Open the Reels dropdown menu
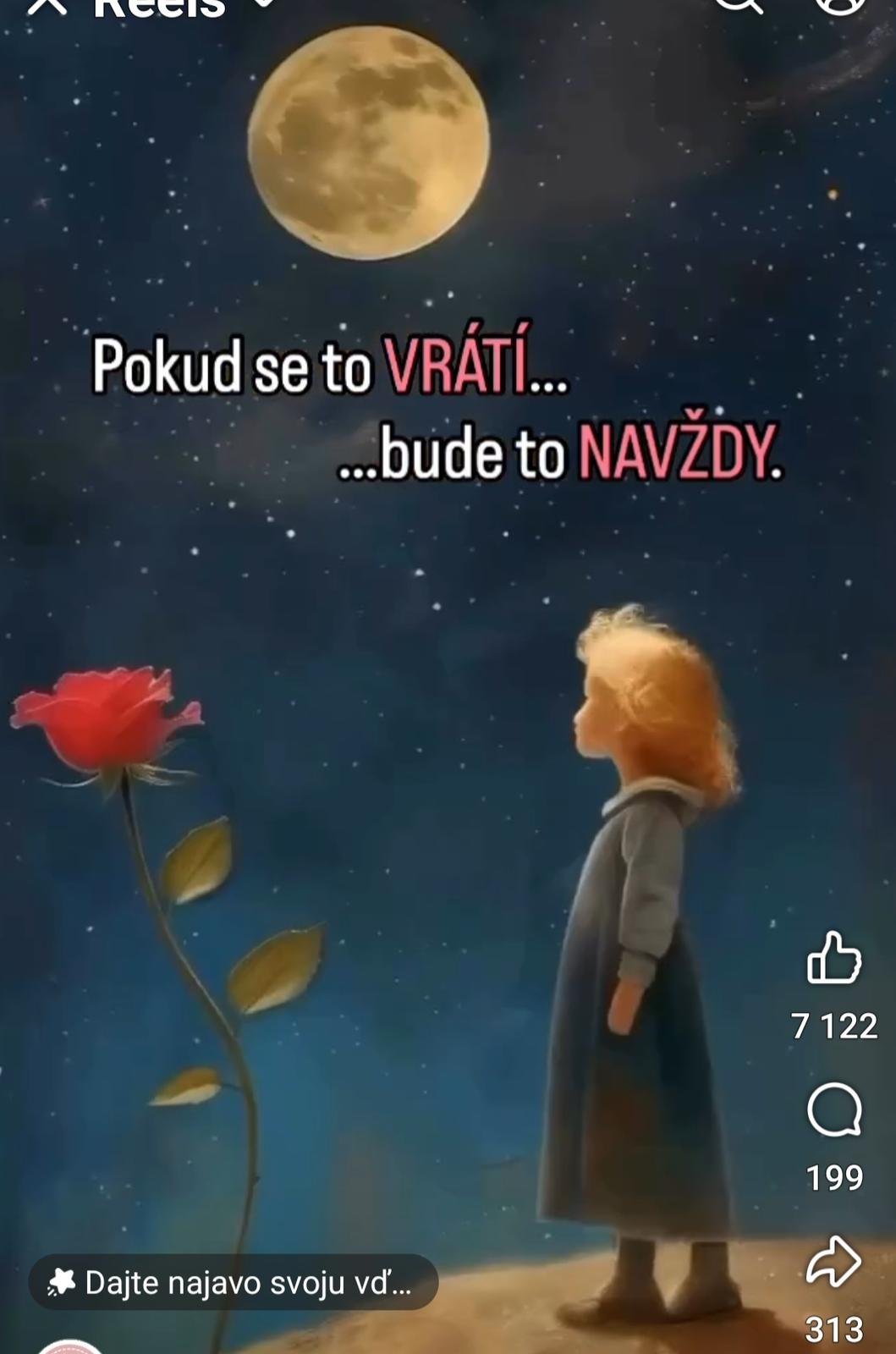The width and height of the screenshot is (896, 1354). (x=264, y=4)
